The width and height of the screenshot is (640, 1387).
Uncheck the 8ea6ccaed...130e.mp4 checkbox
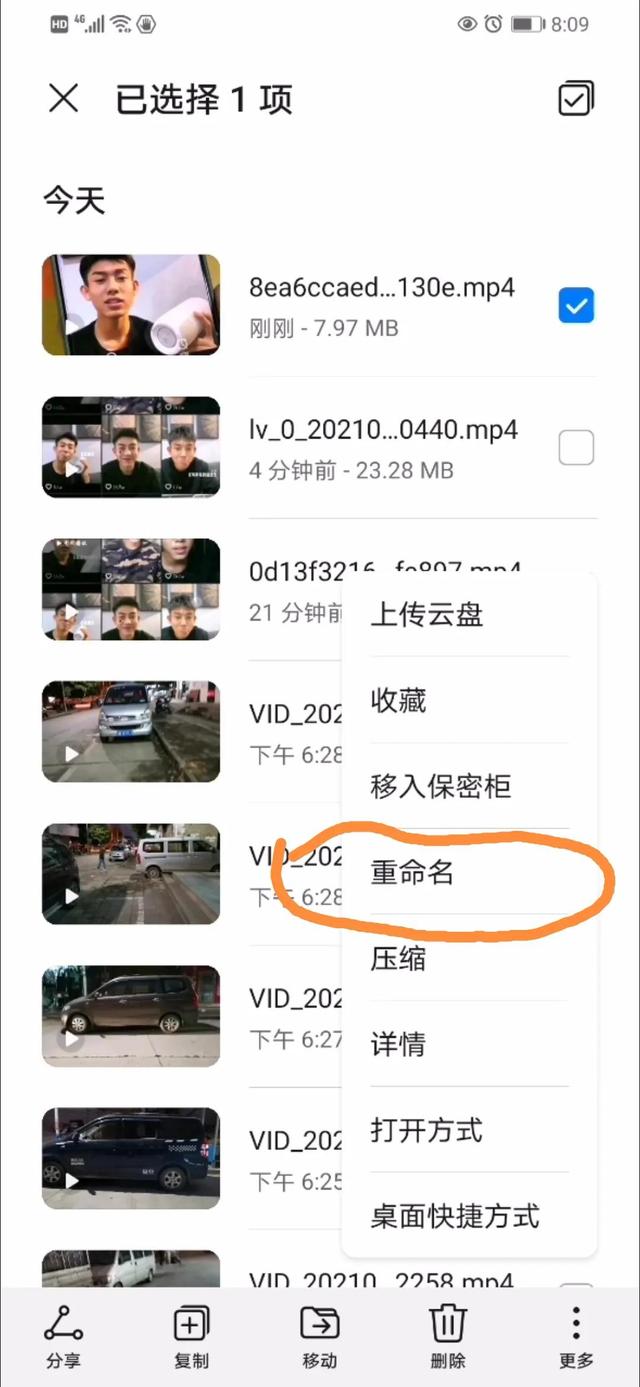click(x=576, y=306)
